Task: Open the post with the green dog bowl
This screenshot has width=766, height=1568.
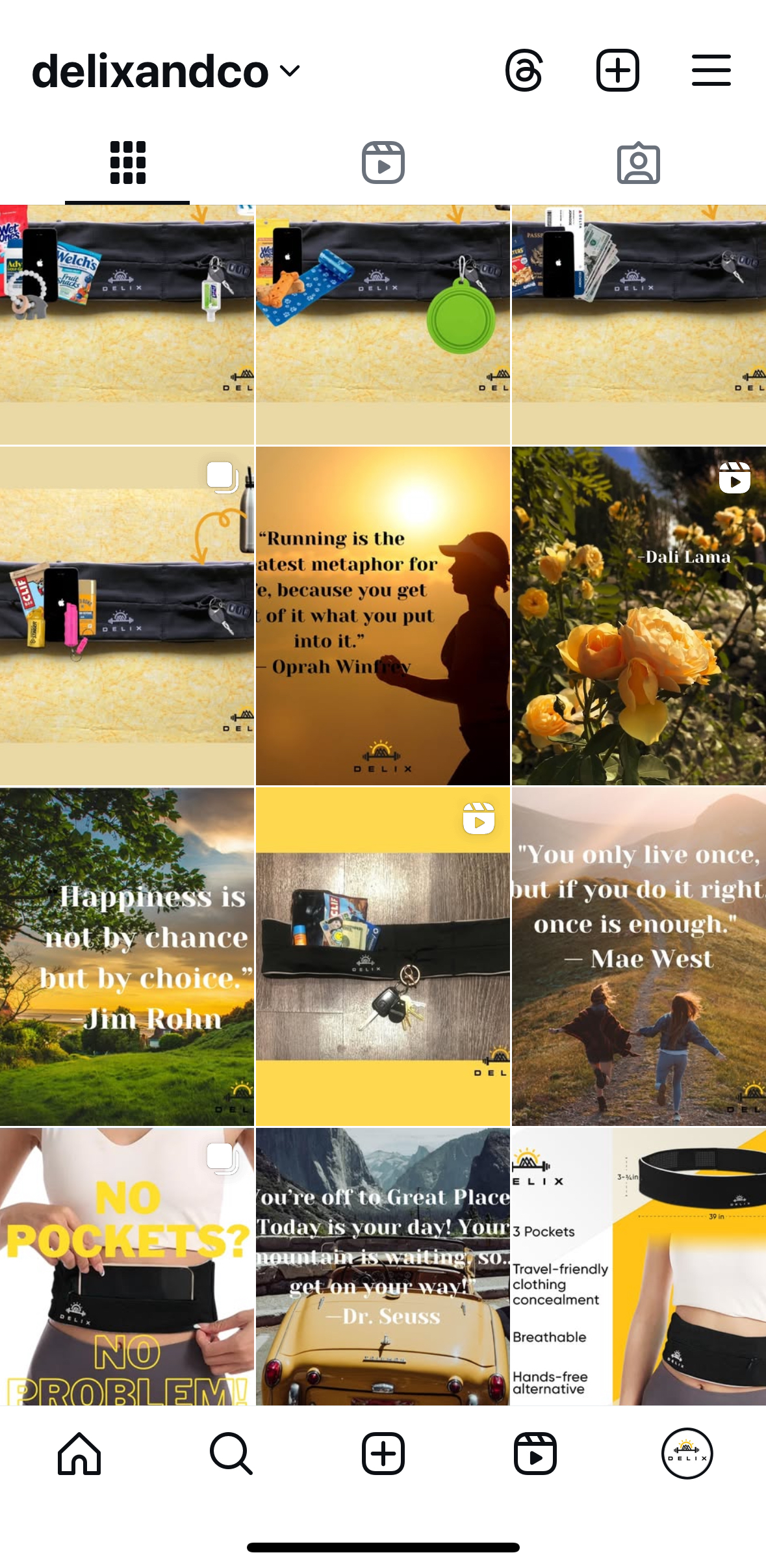Action: tap(383, 325)
